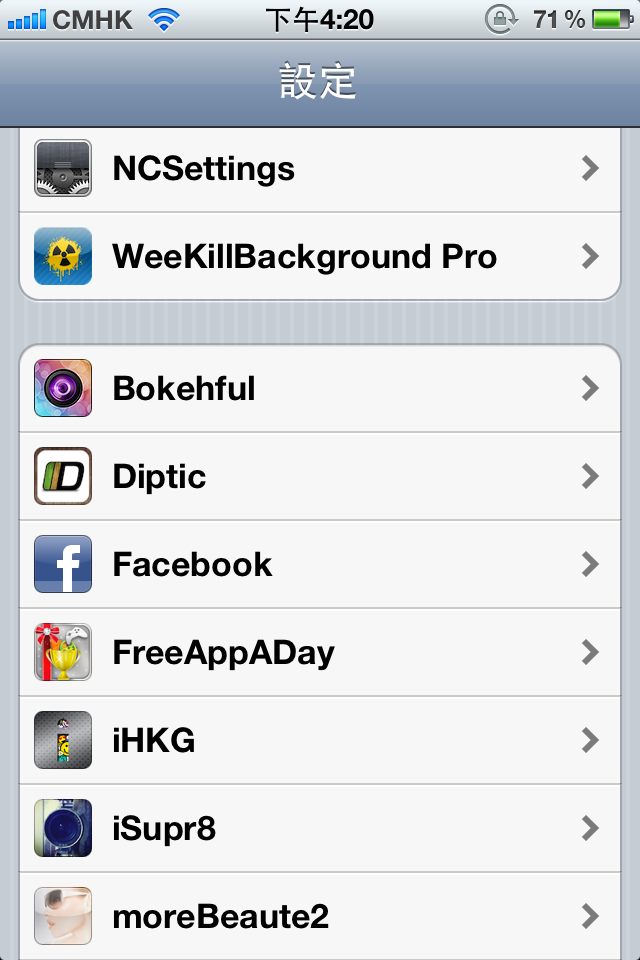Open NCSettings preferences
640x960 pixels.
(x=320, y=169)
